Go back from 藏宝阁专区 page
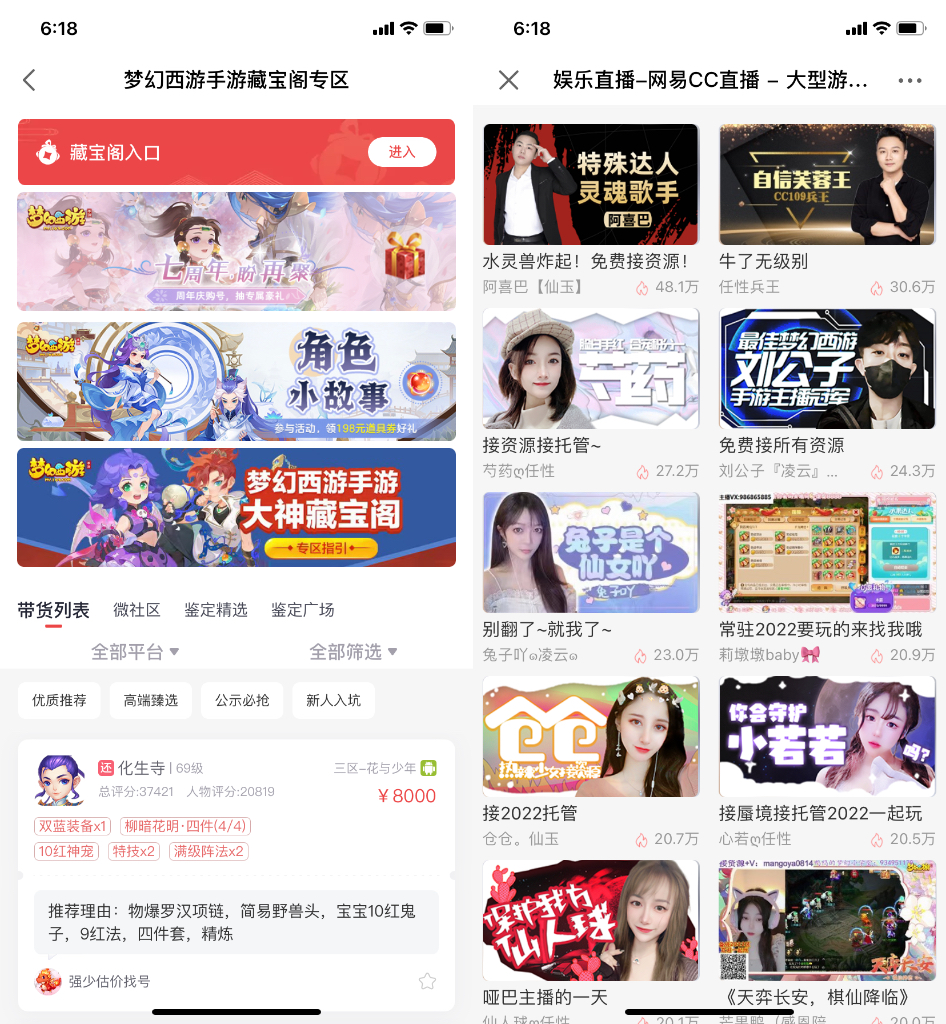 pos(29,80)
